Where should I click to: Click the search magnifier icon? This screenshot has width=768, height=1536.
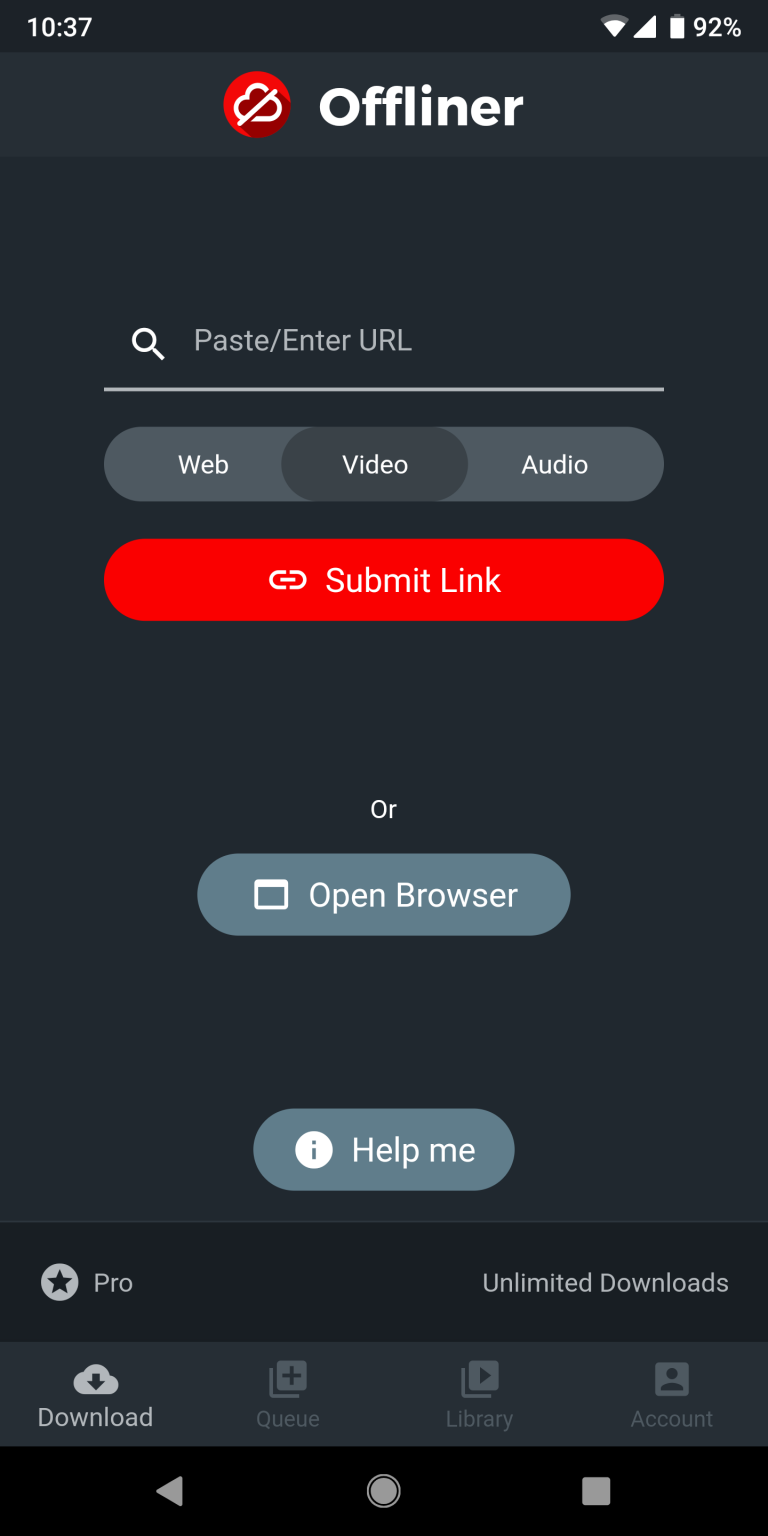(x=148, y=344)
